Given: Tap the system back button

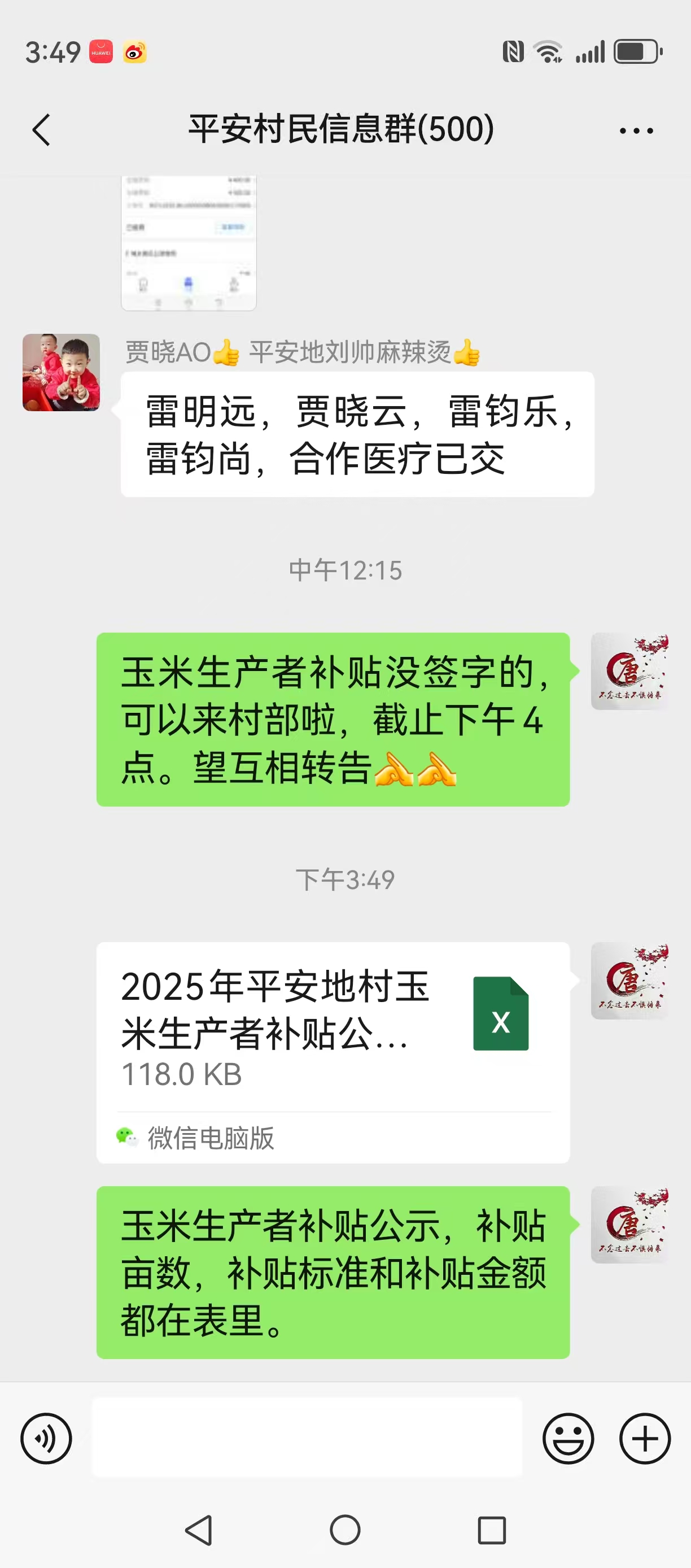Looking at the screenshot, I should [x=199, y=1530].
